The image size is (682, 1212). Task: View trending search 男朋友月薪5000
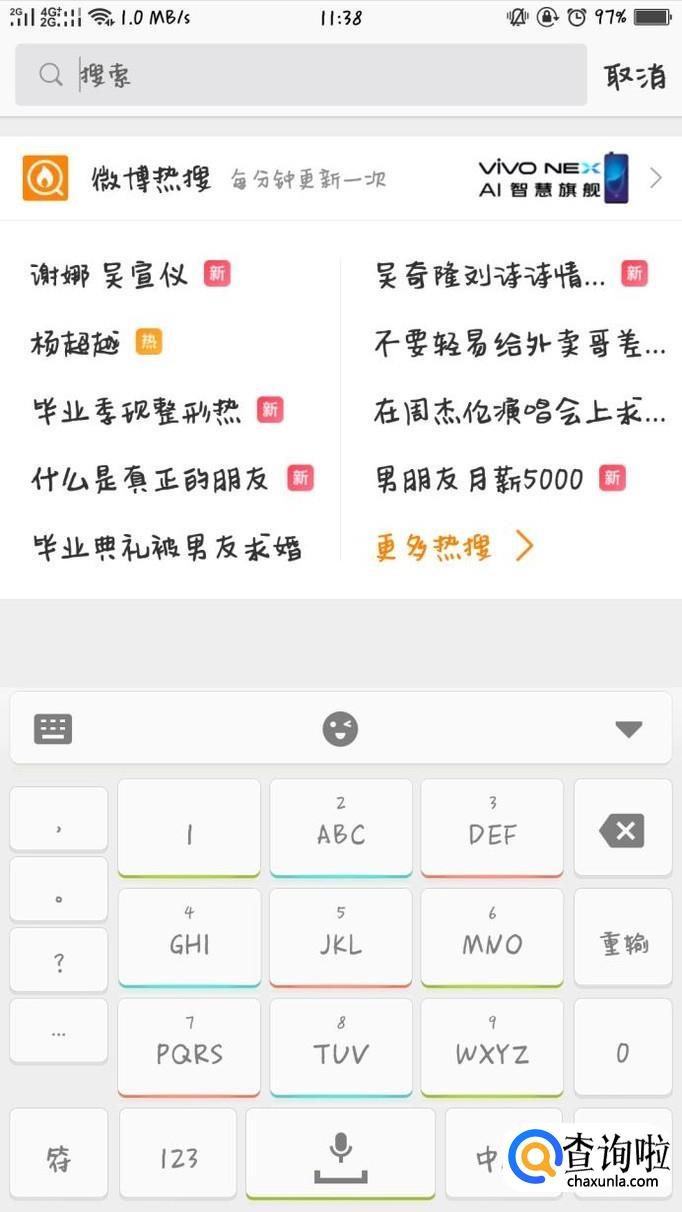[x=479, y=479]
